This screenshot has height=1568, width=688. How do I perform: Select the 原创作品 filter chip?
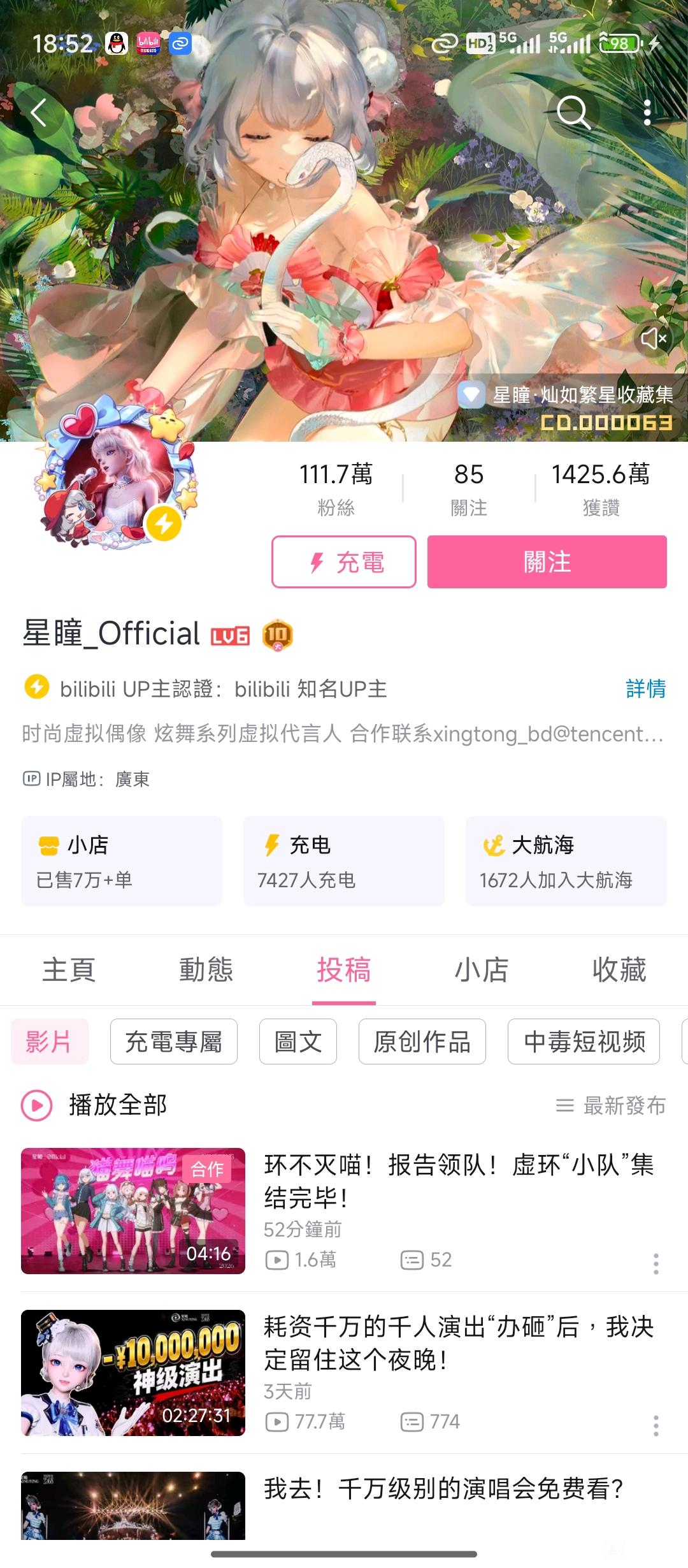coord(422,1042)
